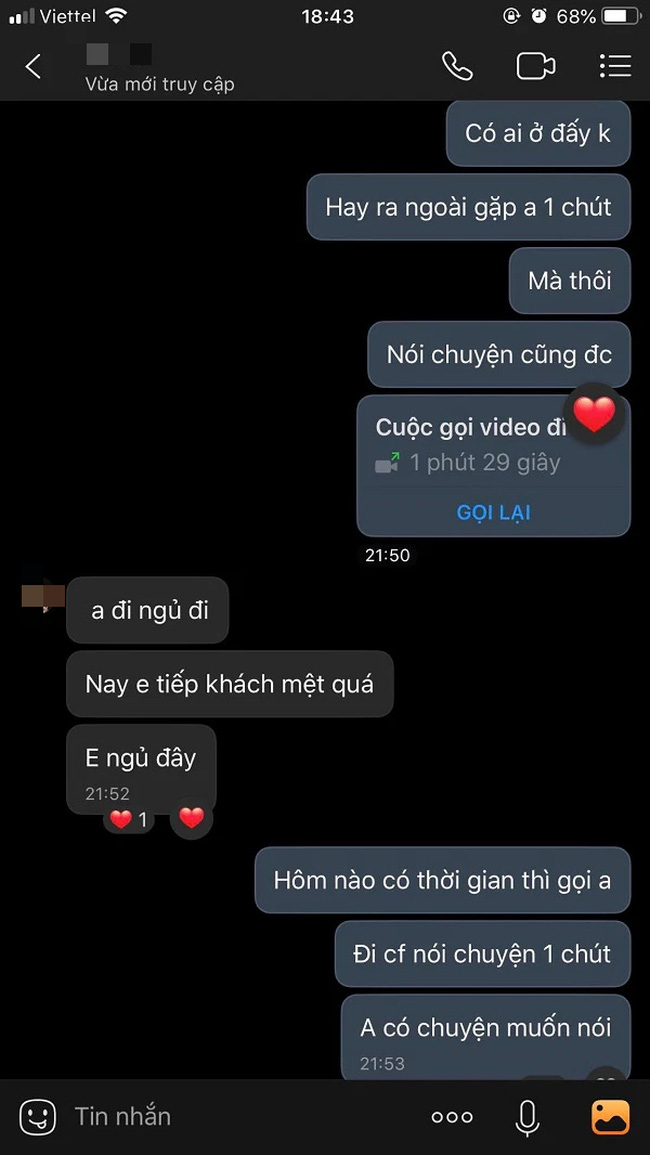The image size is (650, 1155).
Task: Open the conversation options menu
Action: coord(614,66)
